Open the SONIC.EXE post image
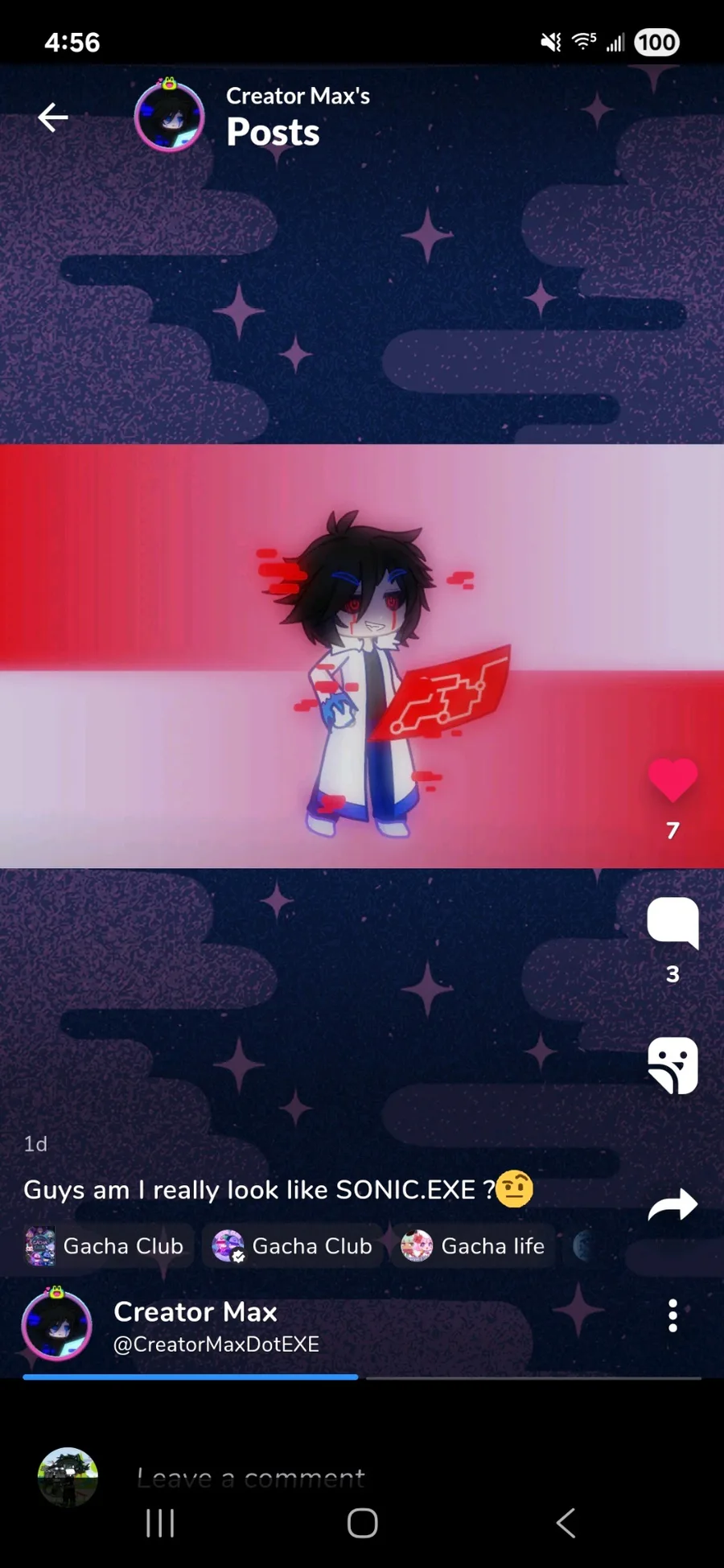 click(362, 656)
